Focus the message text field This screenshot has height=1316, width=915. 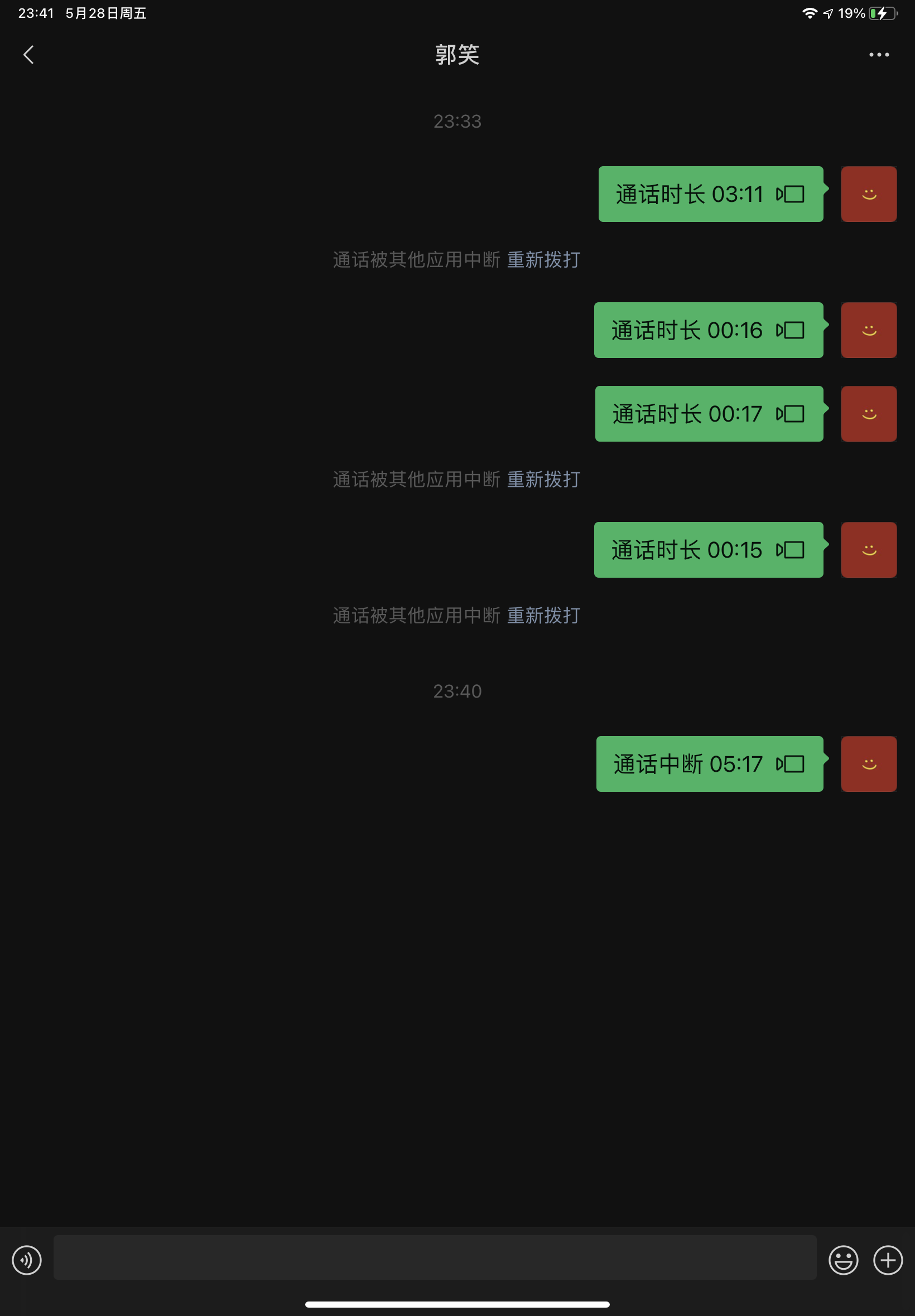pos(435,1257)
